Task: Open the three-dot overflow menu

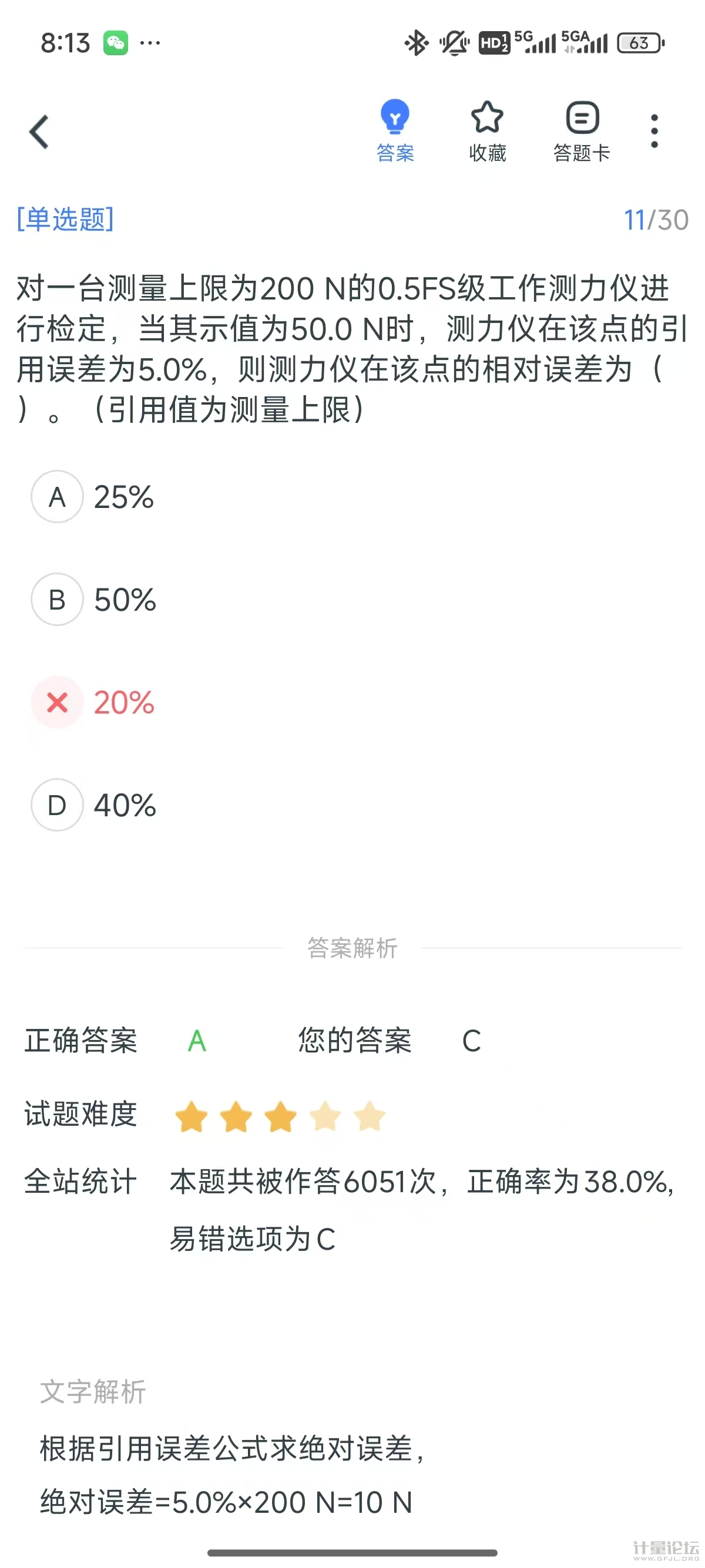Action: (x=654, y=131)
